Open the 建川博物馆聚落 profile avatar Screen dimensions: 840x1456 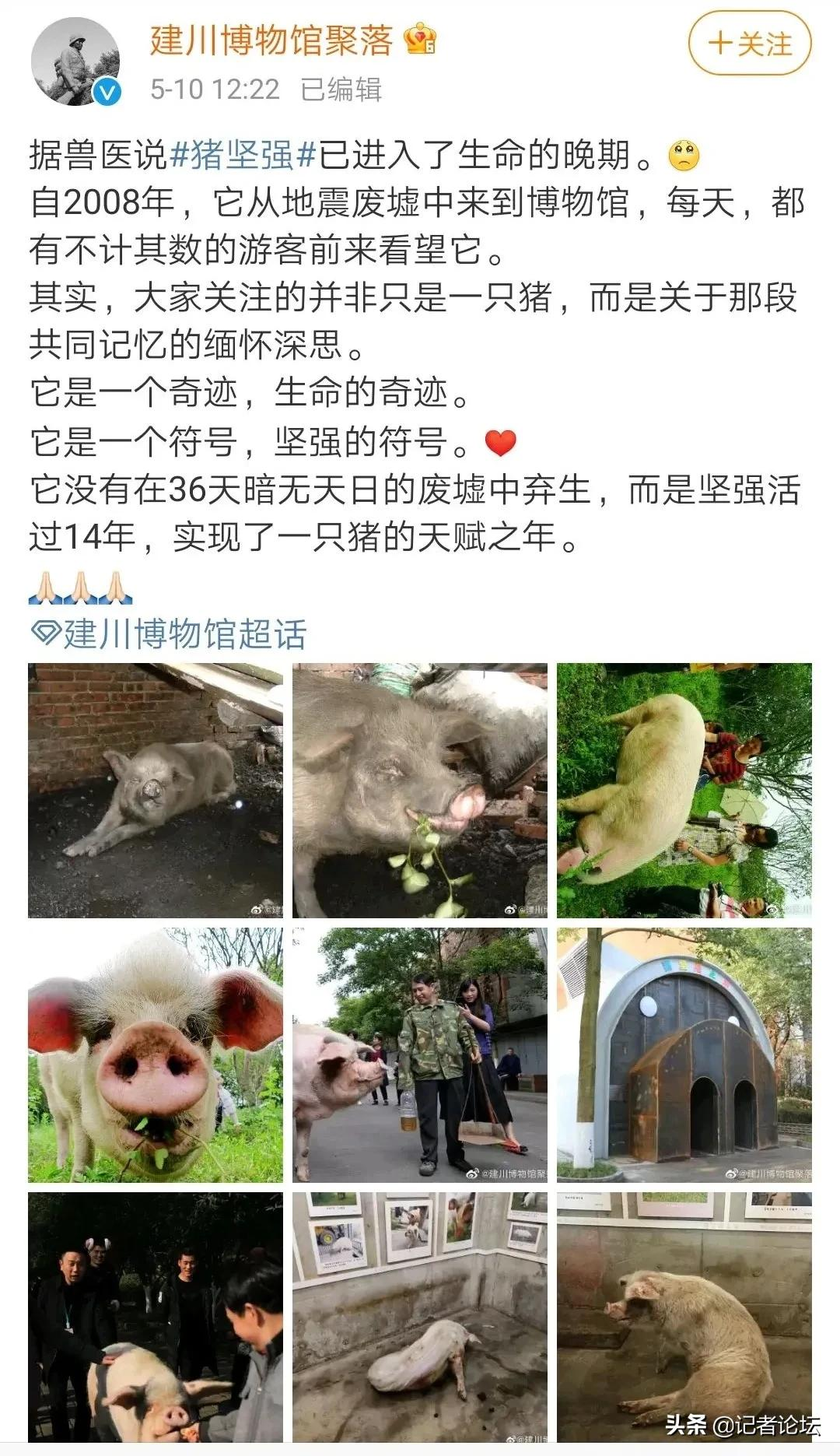75,61
